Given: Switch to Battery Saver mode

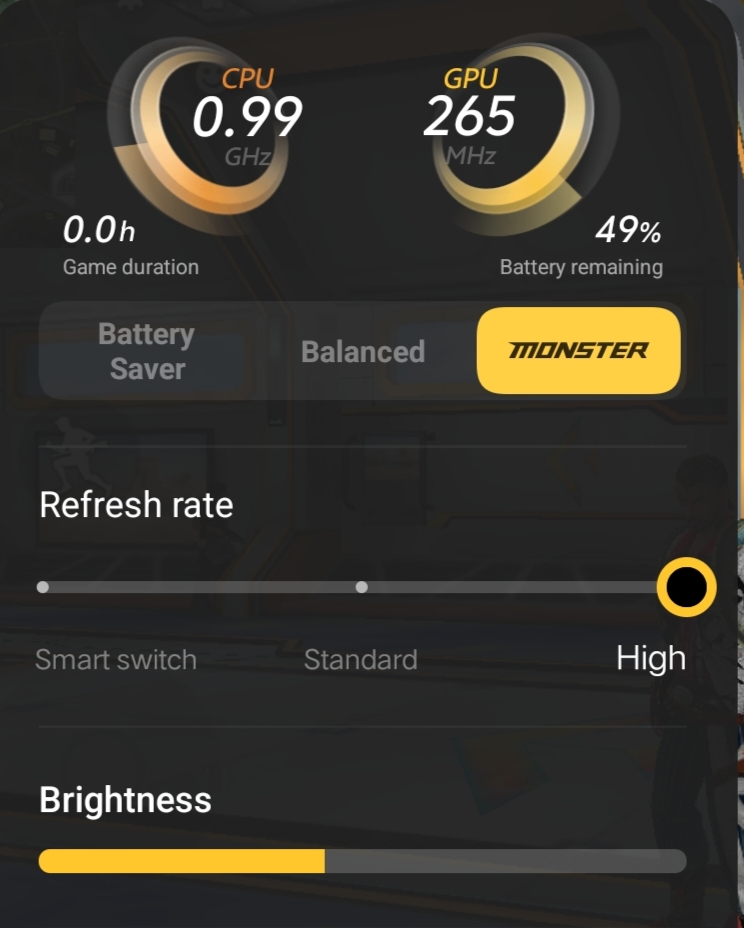Looking at the screenshot, I should [x=146, y=351].
